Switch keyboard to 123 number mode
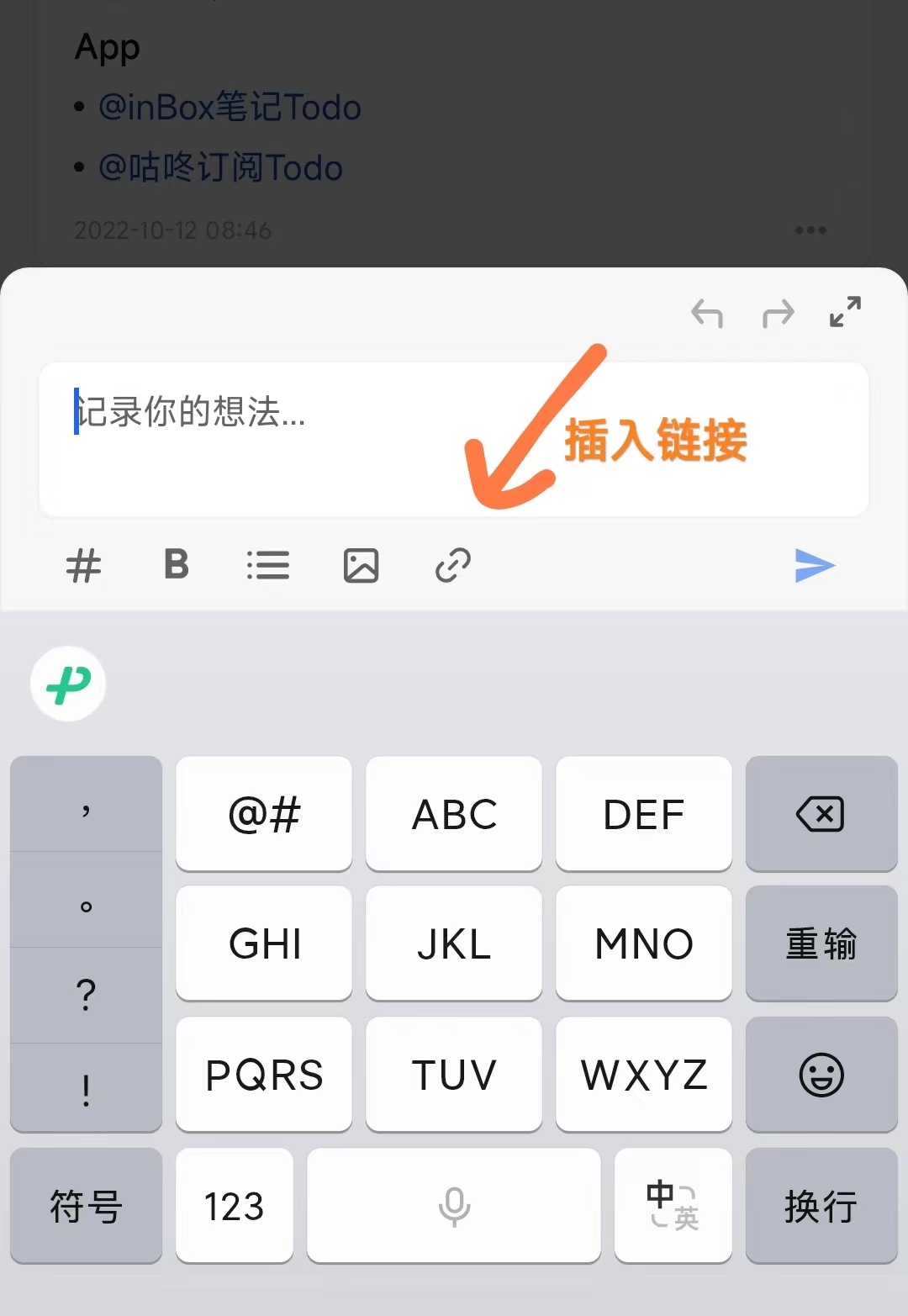 pyautogui.click(x=235, y=1207)
